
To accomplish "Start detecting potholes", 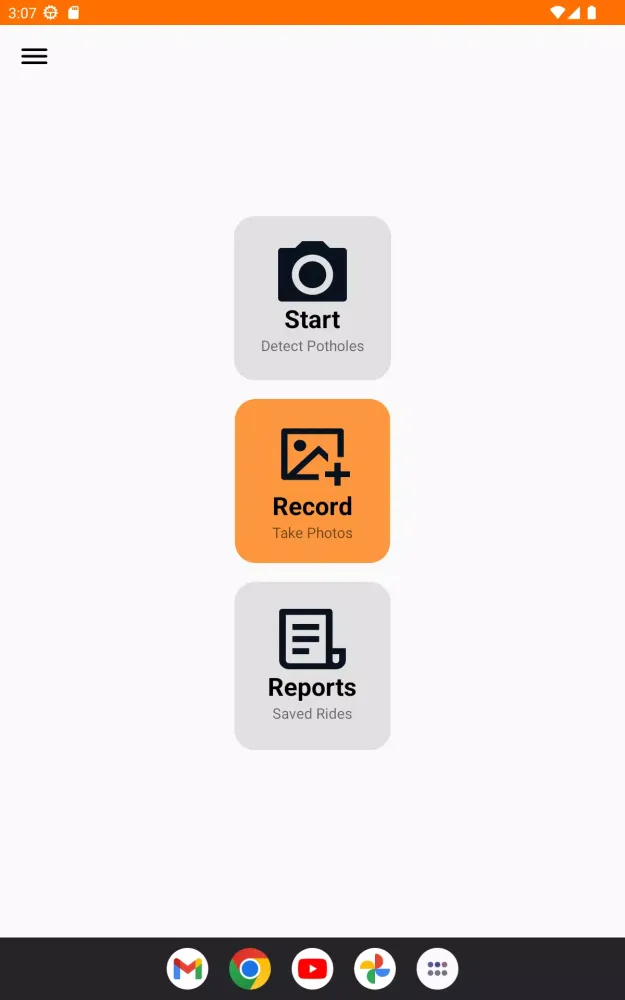I will (312, 298).
